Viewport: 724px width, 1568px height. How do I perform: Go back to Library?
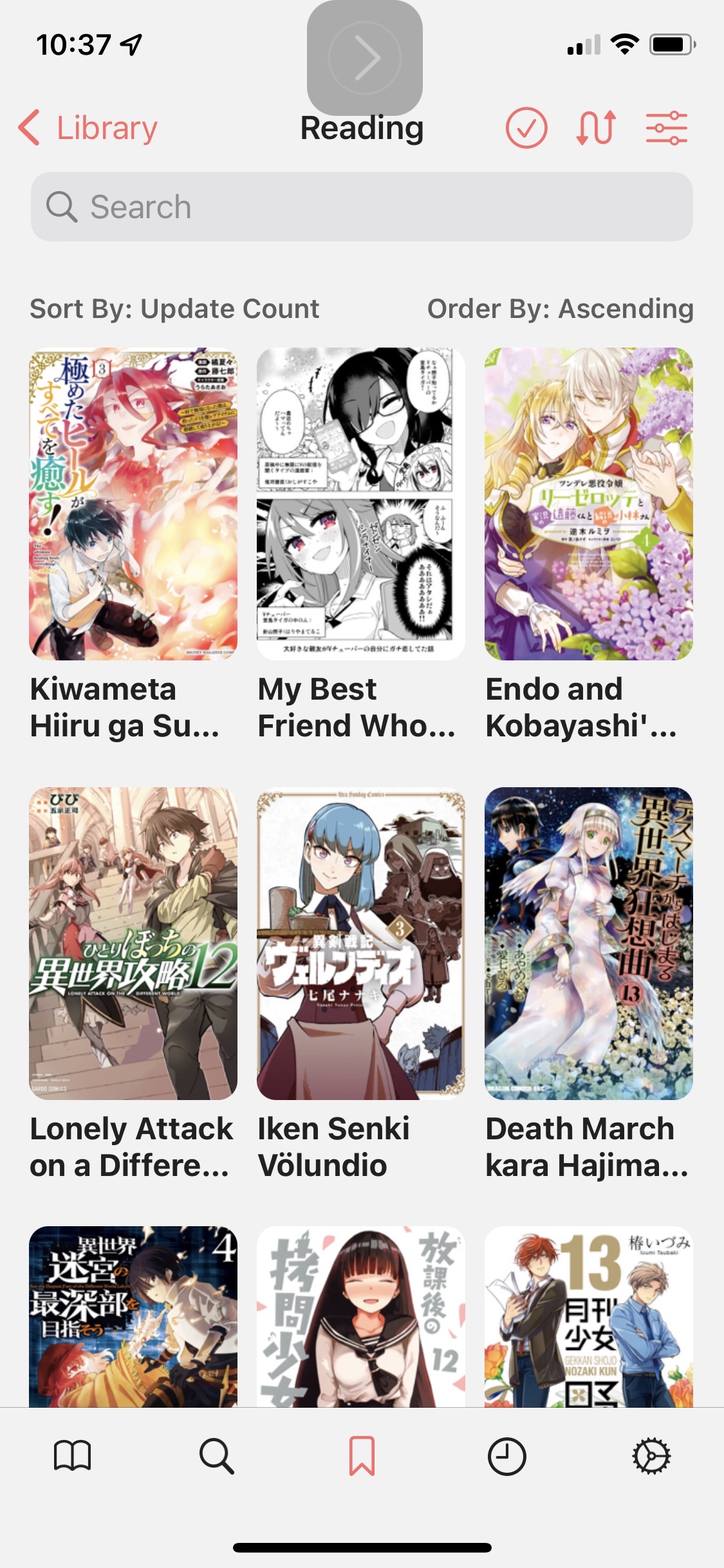(89, 127)
